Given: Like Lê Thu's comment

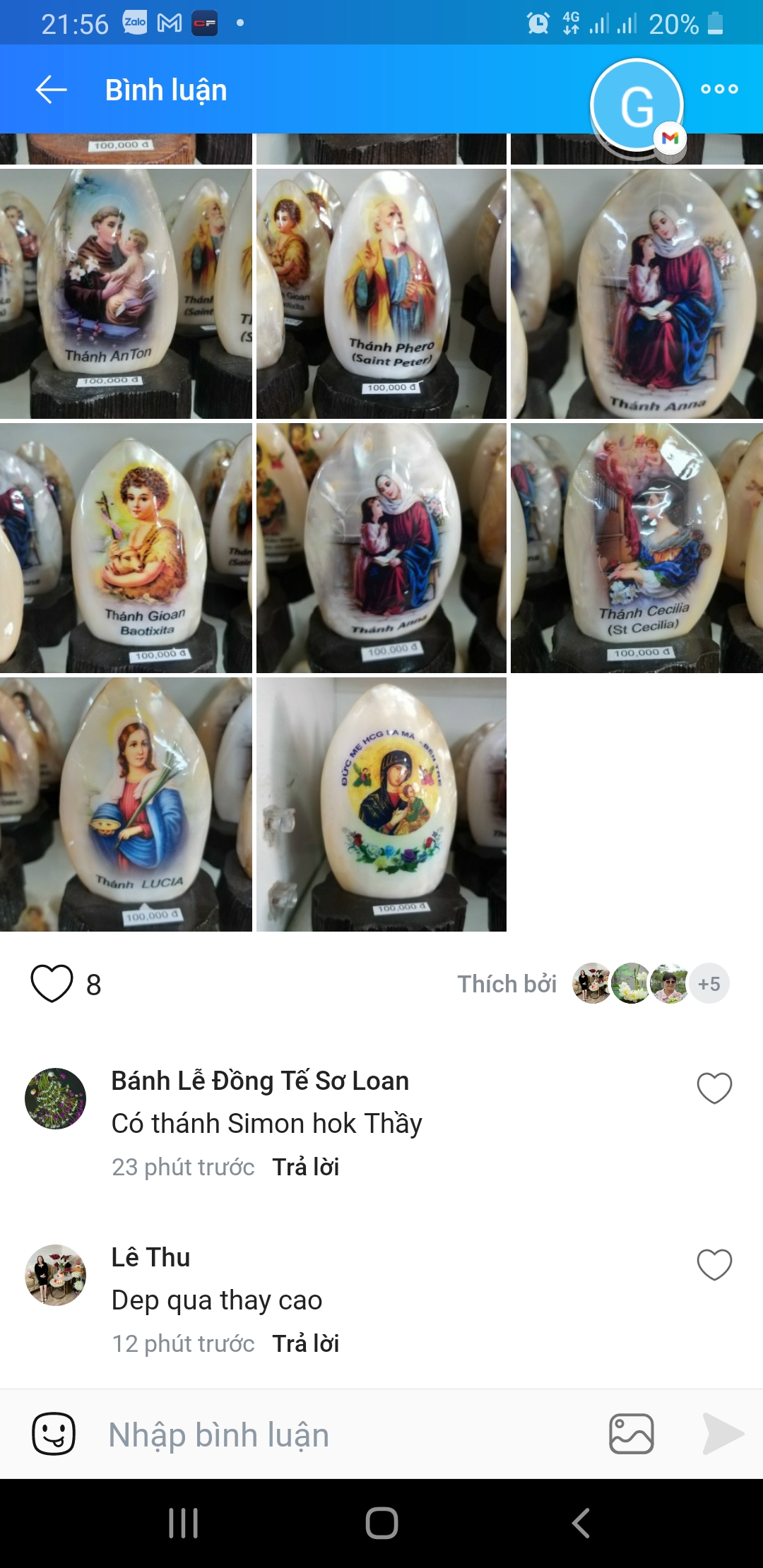Looking at the screenshot, I should click(x=714, y=1264).
